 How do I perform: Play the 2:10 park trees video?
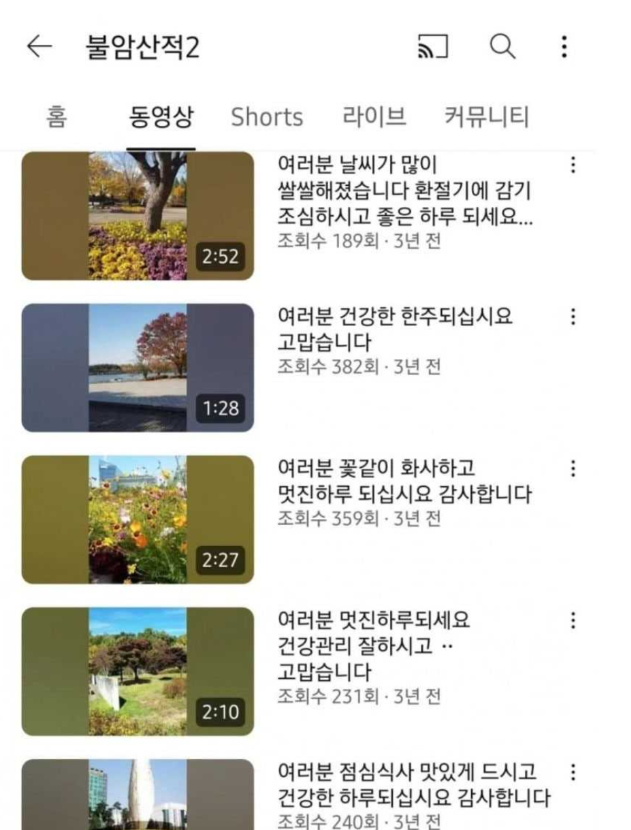pyautogui.click(x=138, y=671)
